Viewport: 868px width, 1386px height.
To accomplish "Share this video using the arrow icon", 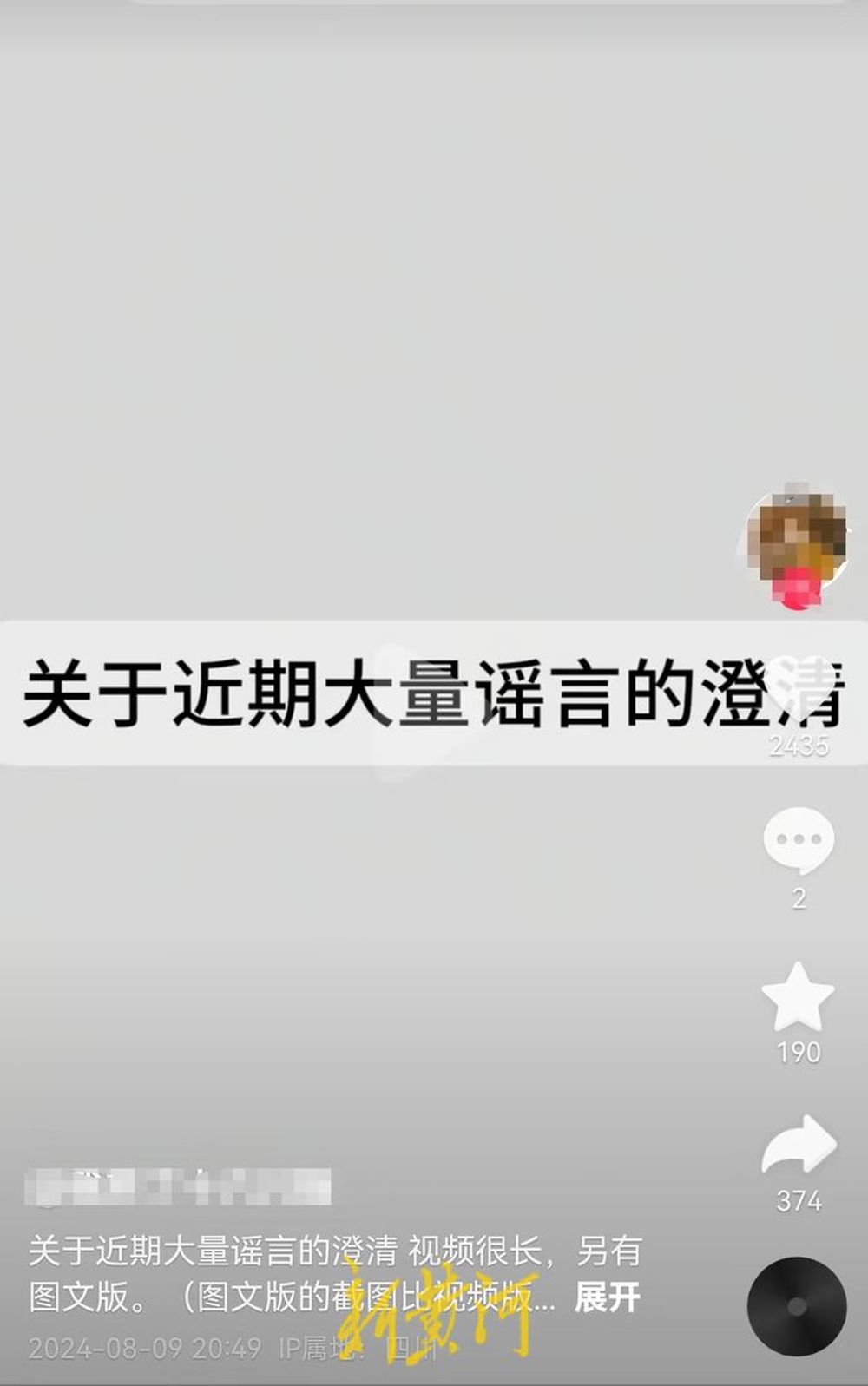I will click(799, 1145).
